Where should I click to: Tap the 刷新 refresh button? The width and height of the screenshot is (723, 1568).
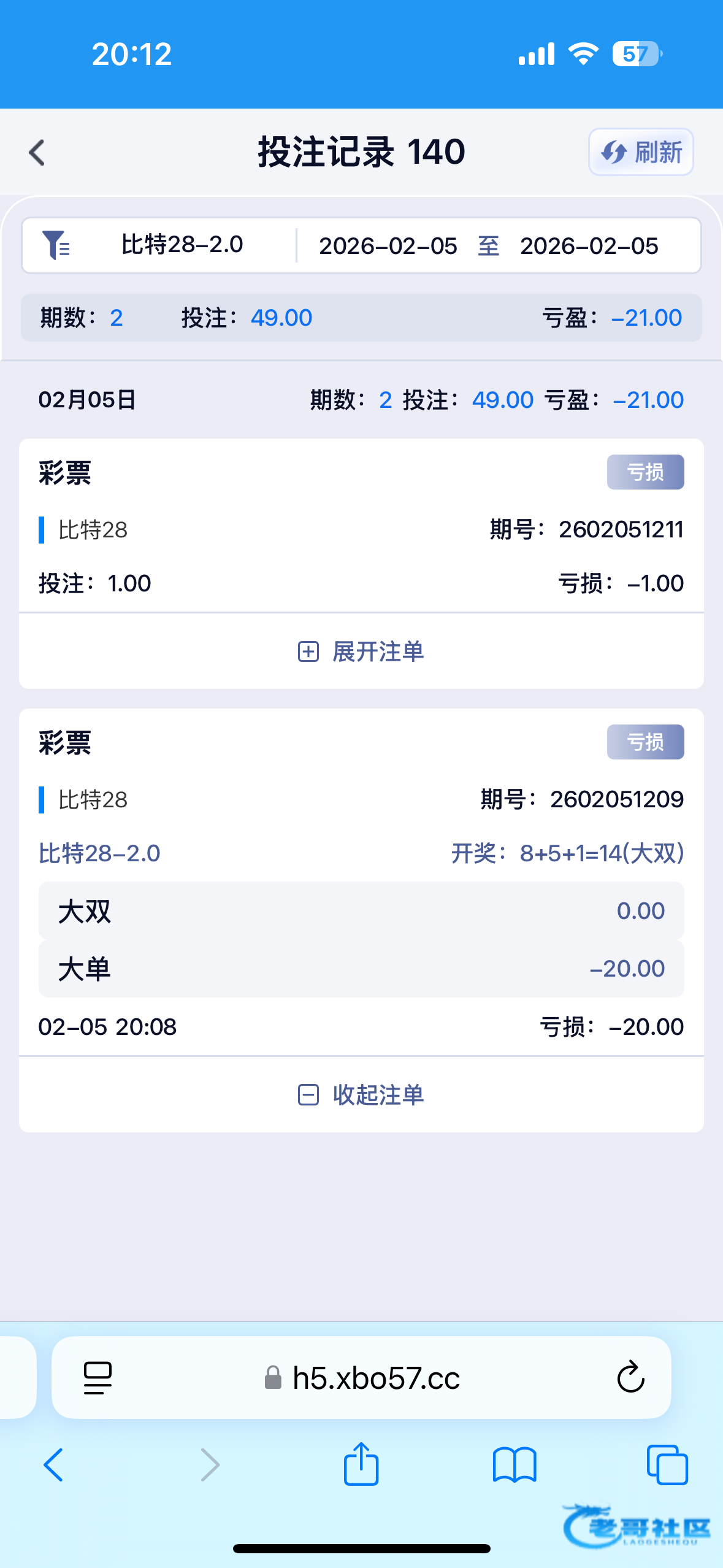point(641,152)
